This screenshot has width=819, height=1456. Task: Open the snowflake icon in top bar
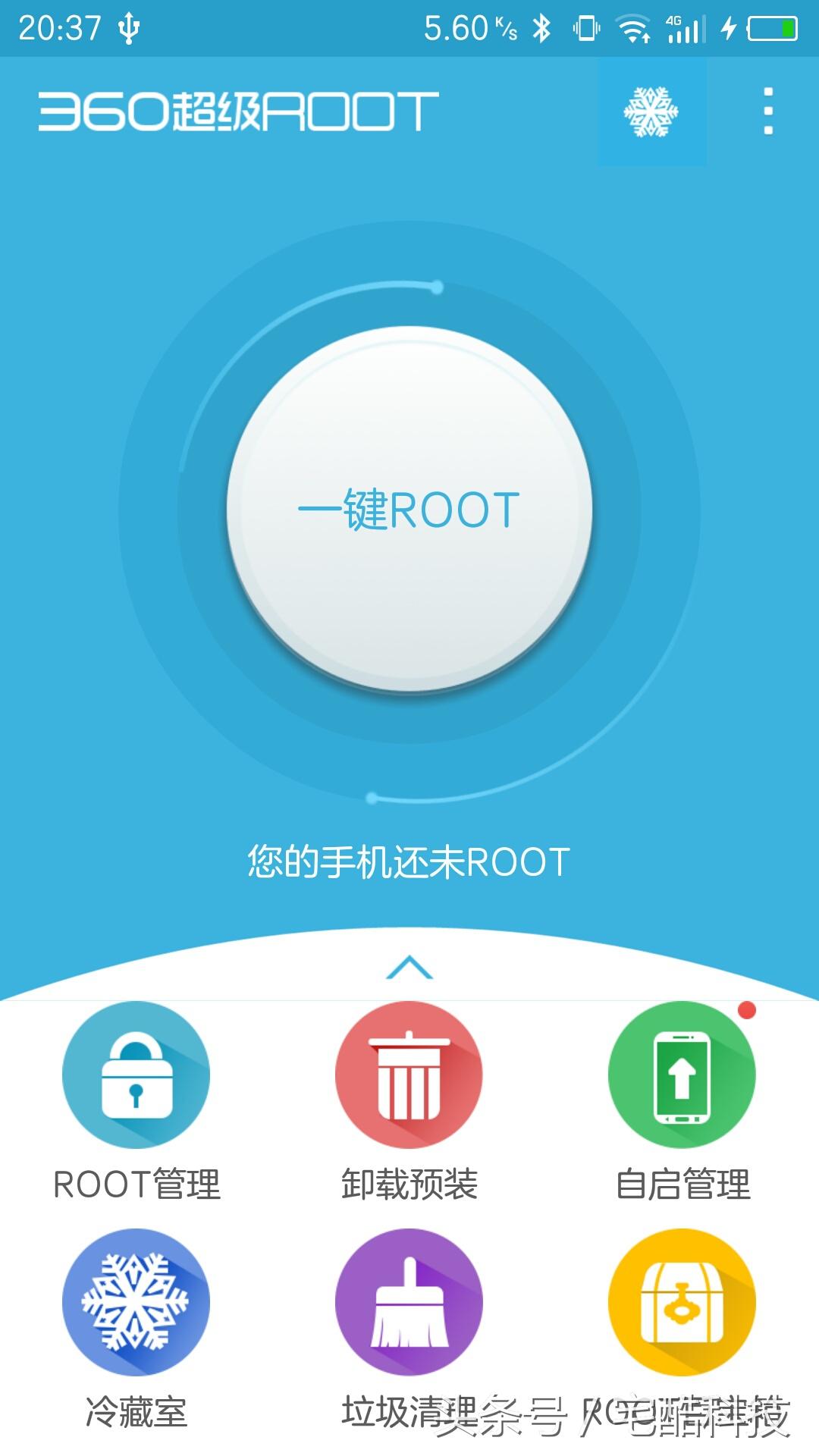[x=651, y=111]
